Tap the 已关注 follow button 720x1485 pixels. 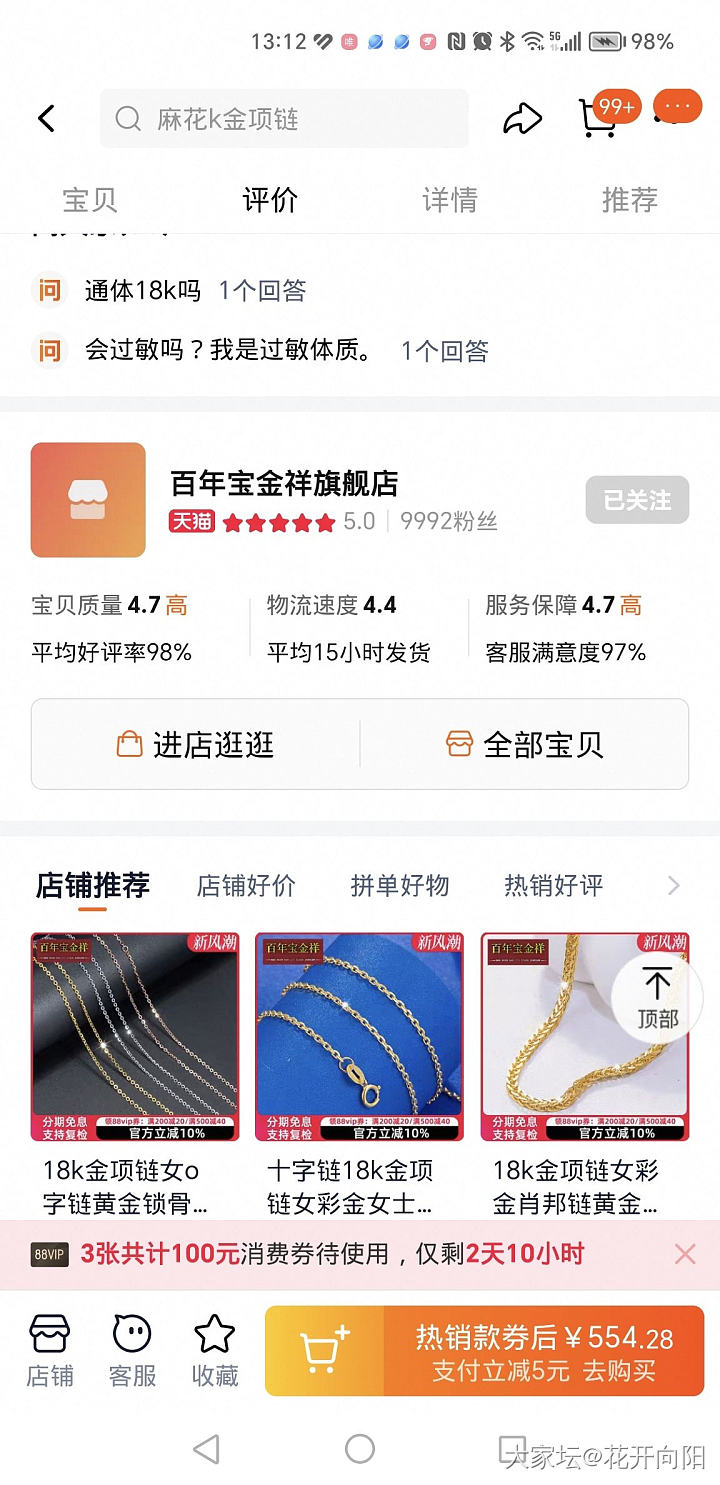[637, 500]
